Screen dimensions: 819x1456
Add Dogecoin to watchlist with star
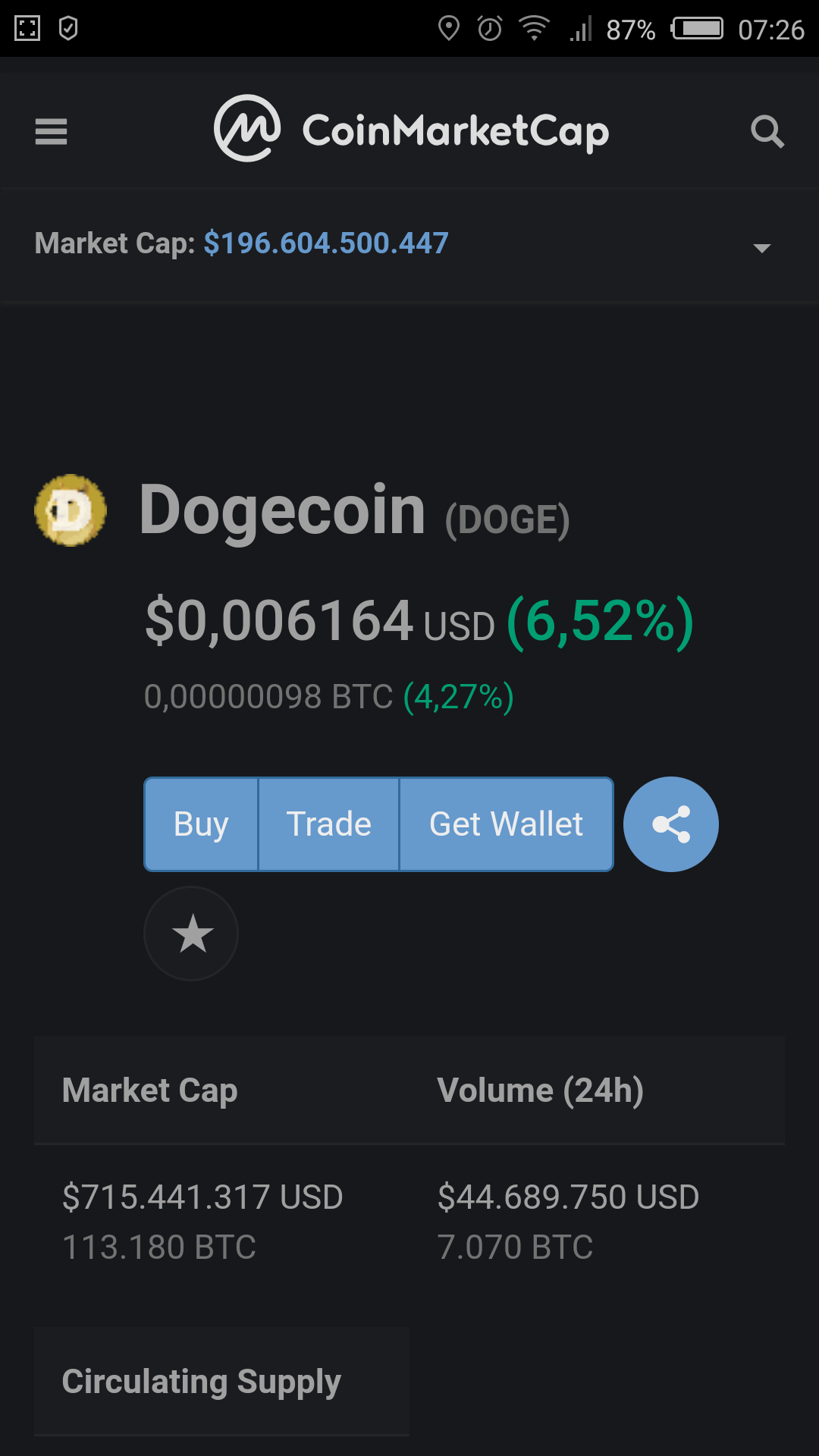click(x=191, y=934)
